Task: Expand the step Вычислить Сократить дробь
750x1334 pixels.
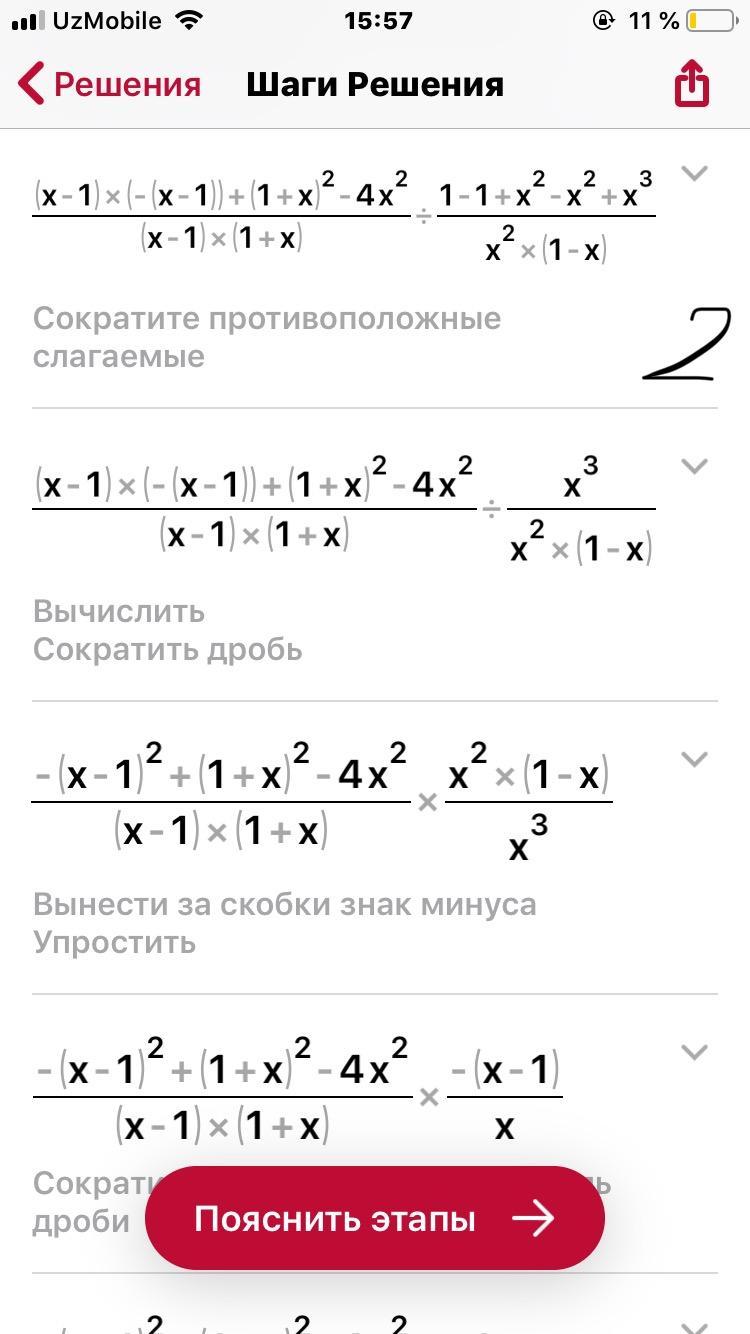Action: (x=694, y=466)
